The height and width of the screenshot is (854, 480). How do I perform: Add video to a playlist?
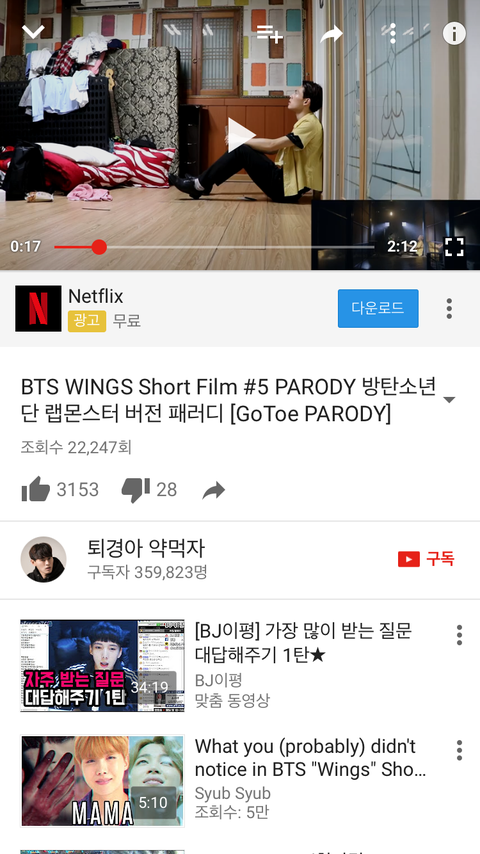tap(269, 34)
